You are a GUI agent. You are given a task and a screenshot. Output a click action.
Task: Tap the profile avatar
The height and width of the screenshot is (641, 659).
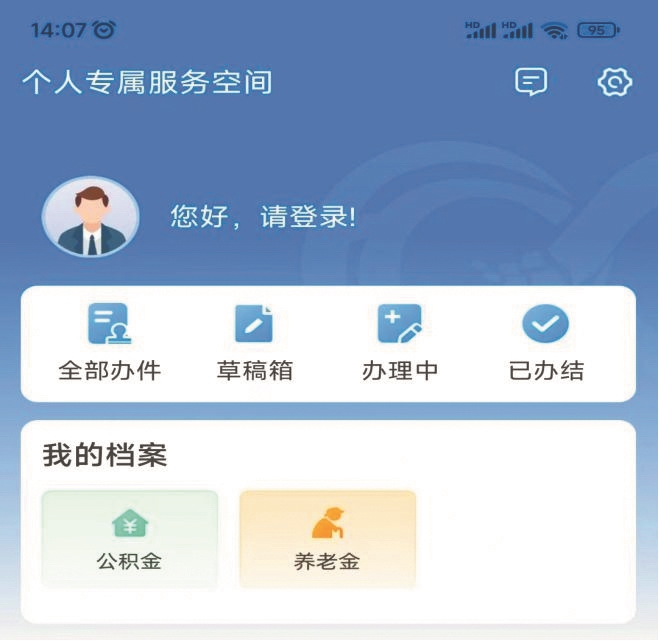(91, 217)
